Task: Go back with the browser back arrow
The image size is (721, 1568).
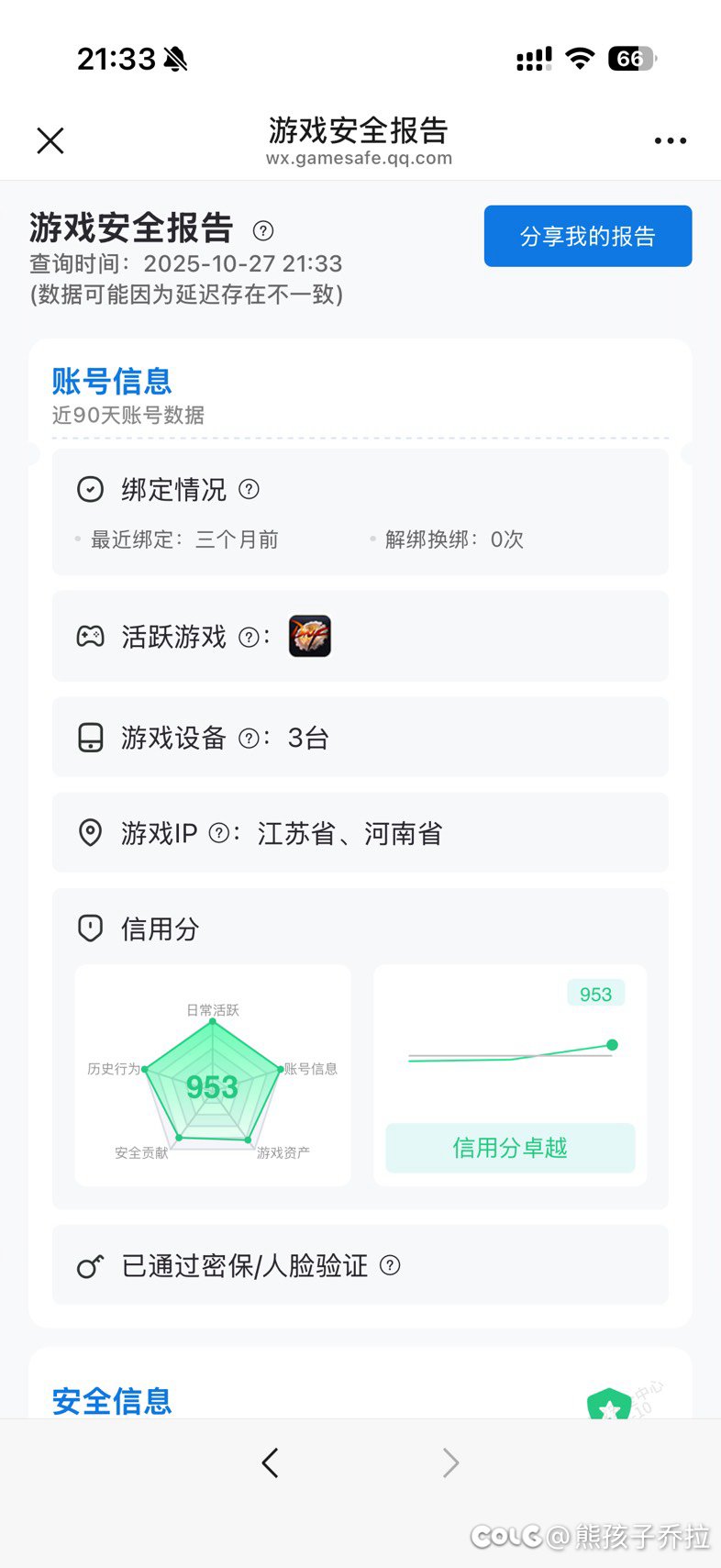Action: (270, 1462)
